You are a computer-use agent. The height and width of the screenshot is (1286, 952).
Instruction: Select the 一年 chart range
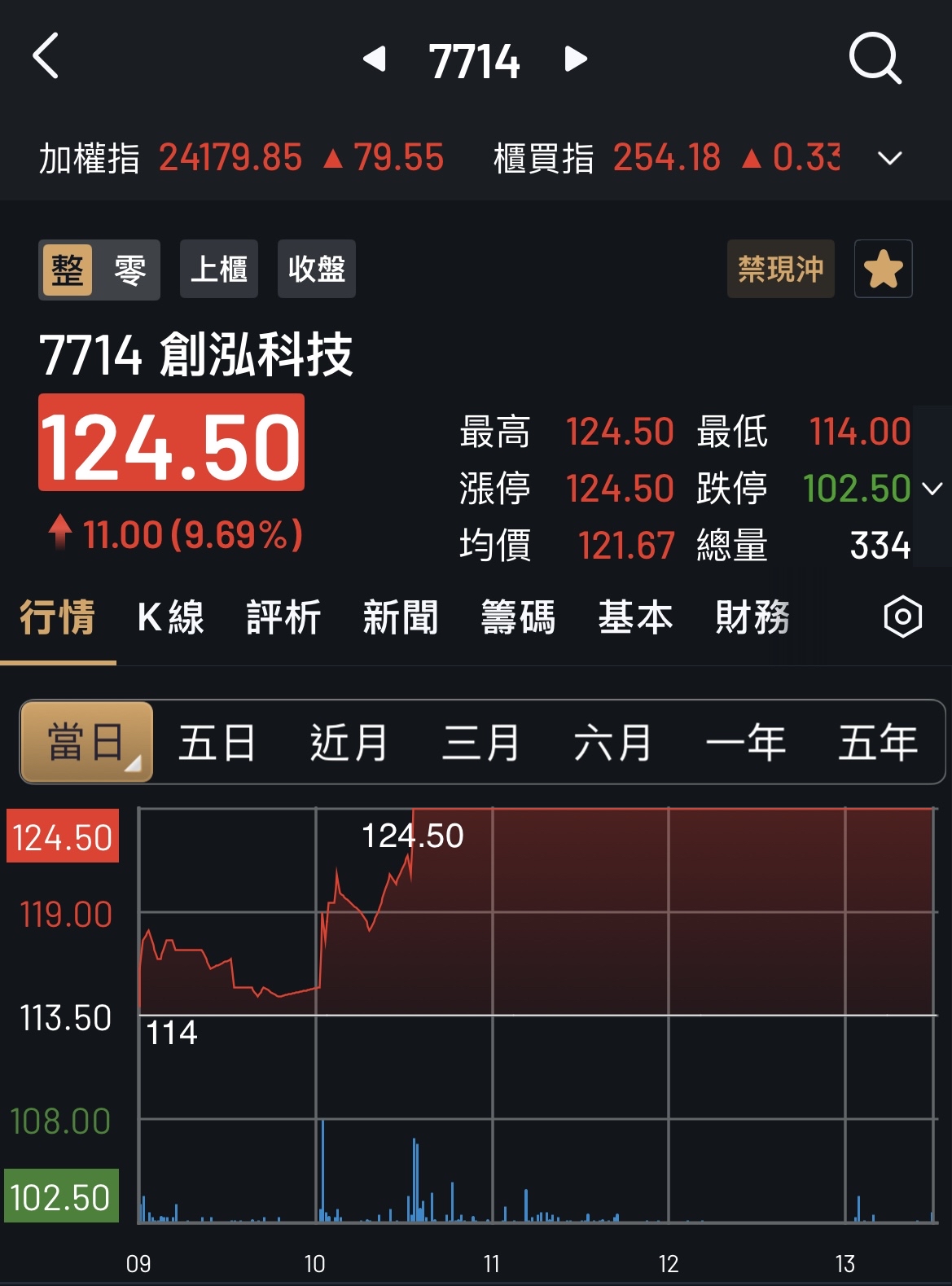[x=745, y=743]
